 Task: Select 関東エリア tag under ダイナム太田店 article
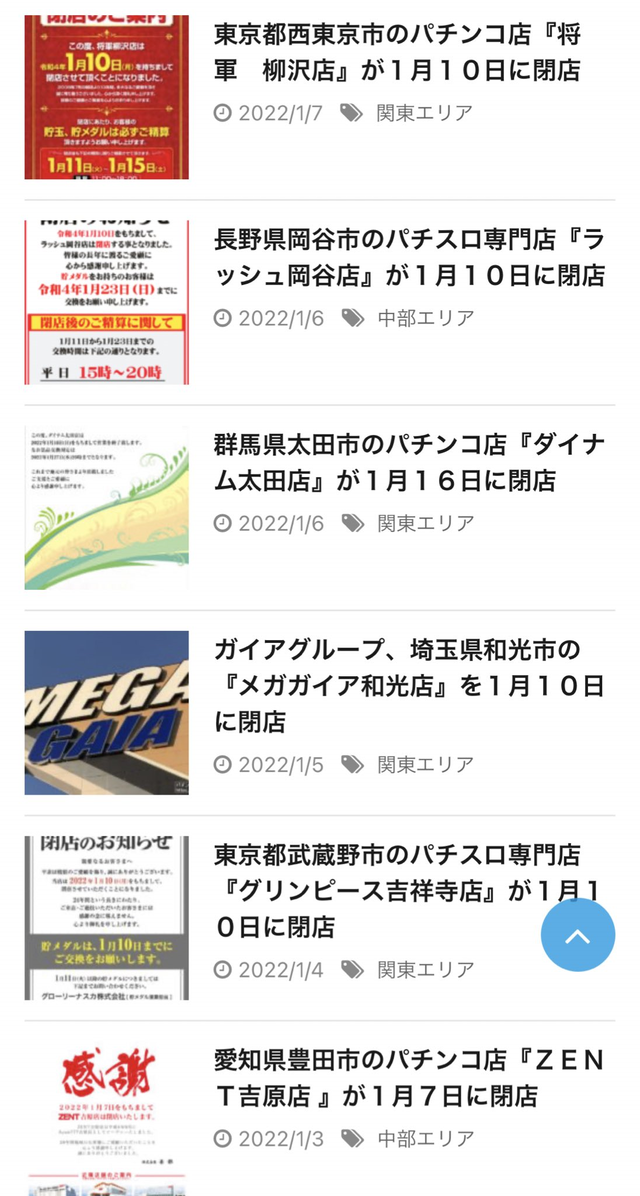(426, 523)
